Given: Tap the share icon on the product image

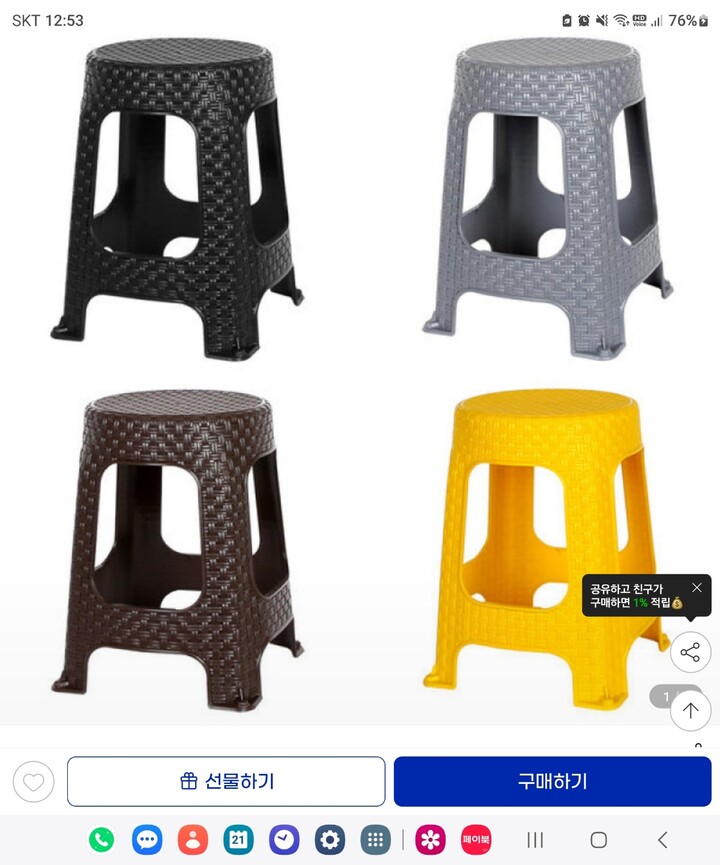Looking at the screenshot, I should pyautogui.click(x=691, y=651).
